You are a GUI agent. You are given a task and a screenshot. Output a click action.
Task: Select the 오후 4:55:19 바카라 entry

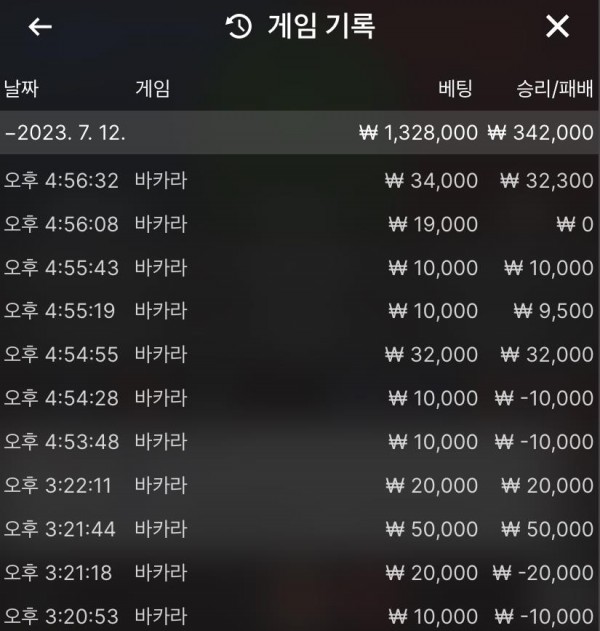[300, 311]
